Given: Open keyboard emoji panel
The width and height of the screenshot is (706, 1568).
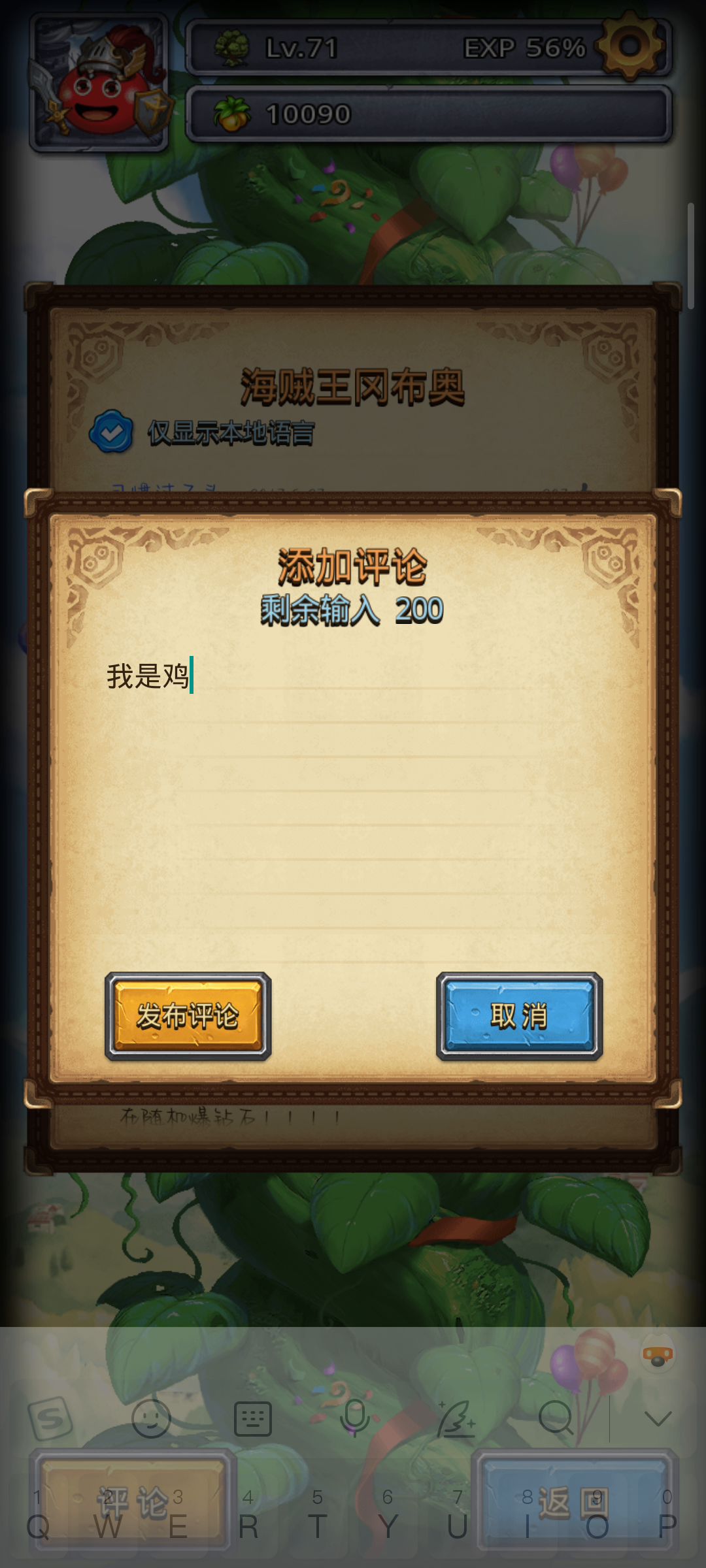Looking at the screenshot, I should coord(151,1418).
